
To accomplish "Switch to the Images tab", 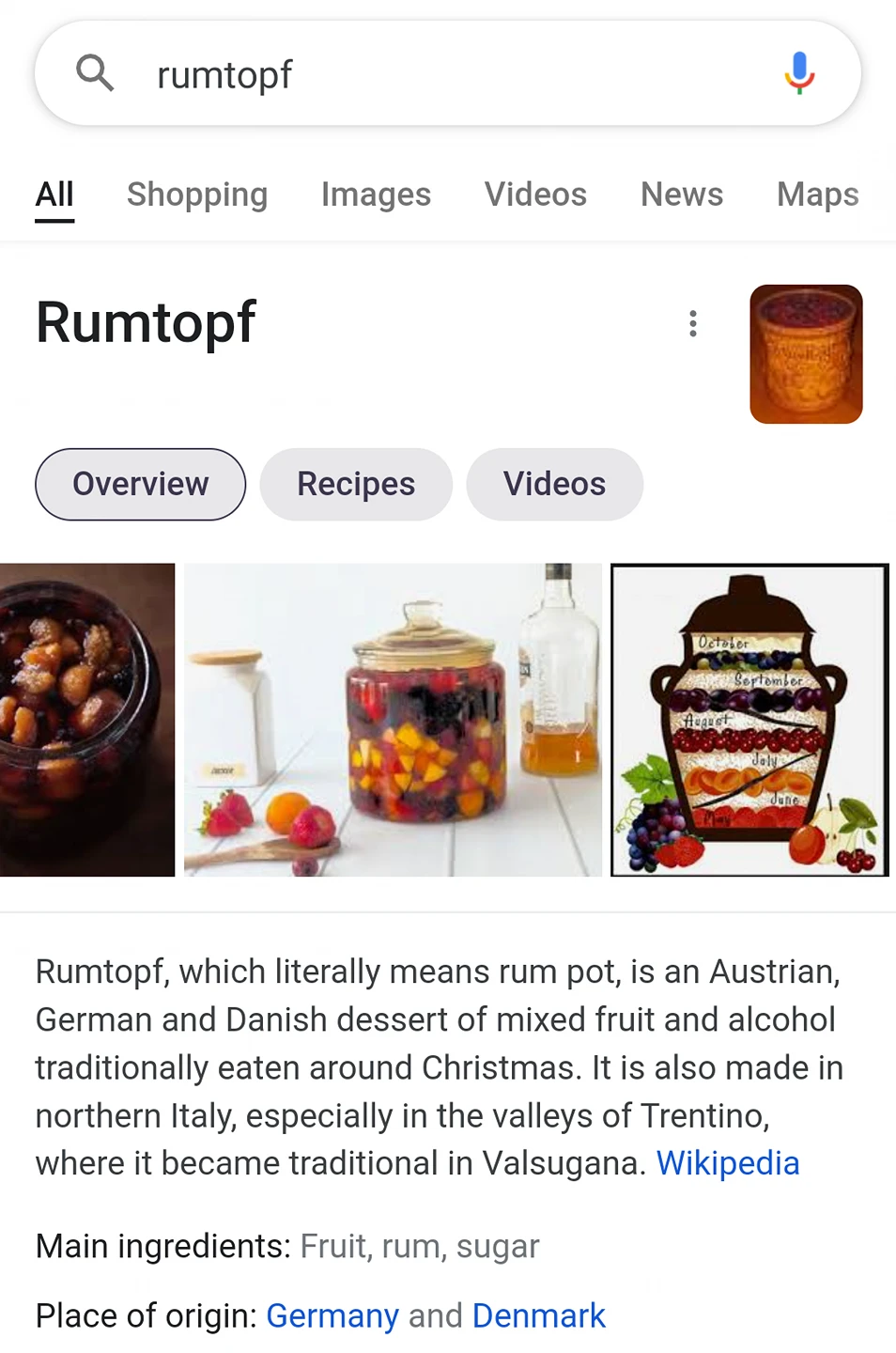I will (x=376, y=194).
